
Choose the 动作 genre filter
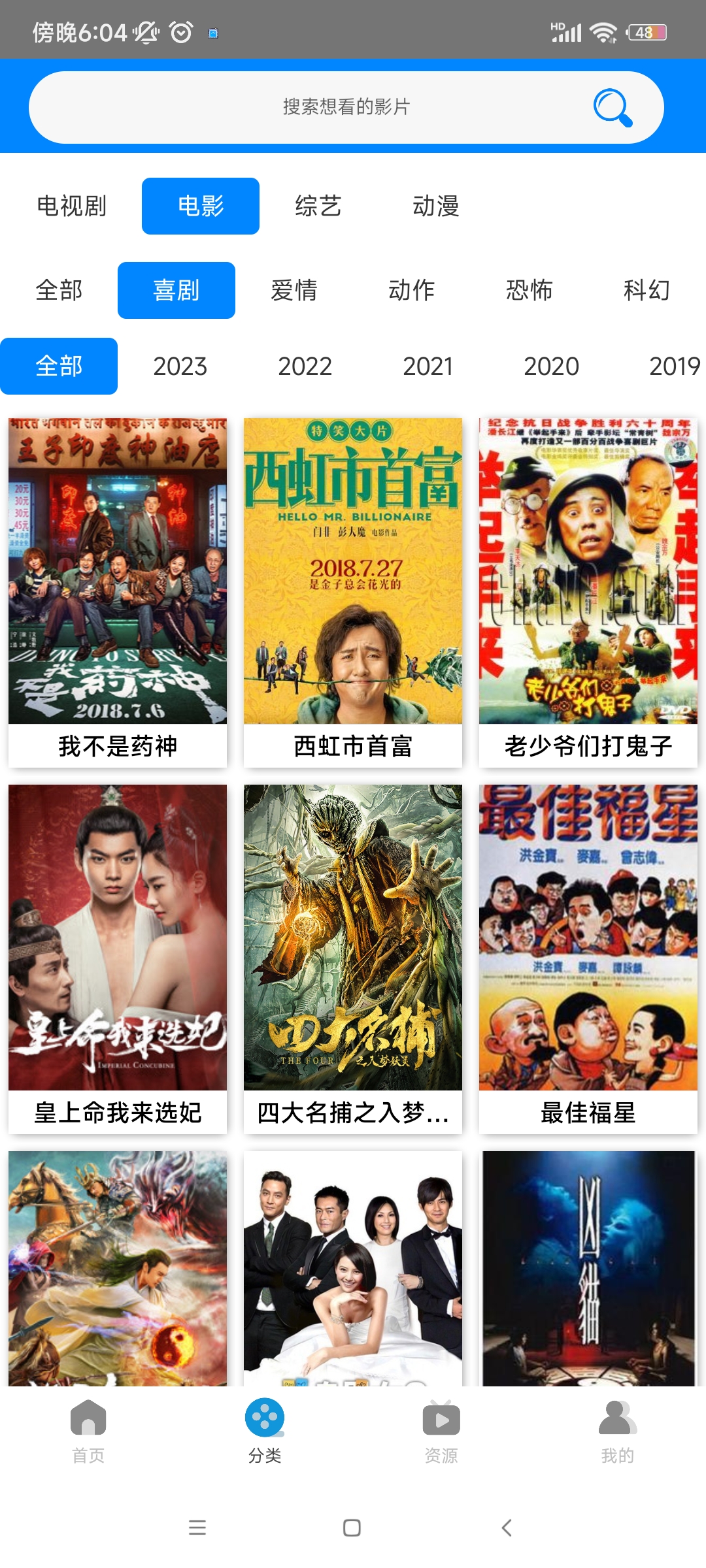[x=411, y=290]
